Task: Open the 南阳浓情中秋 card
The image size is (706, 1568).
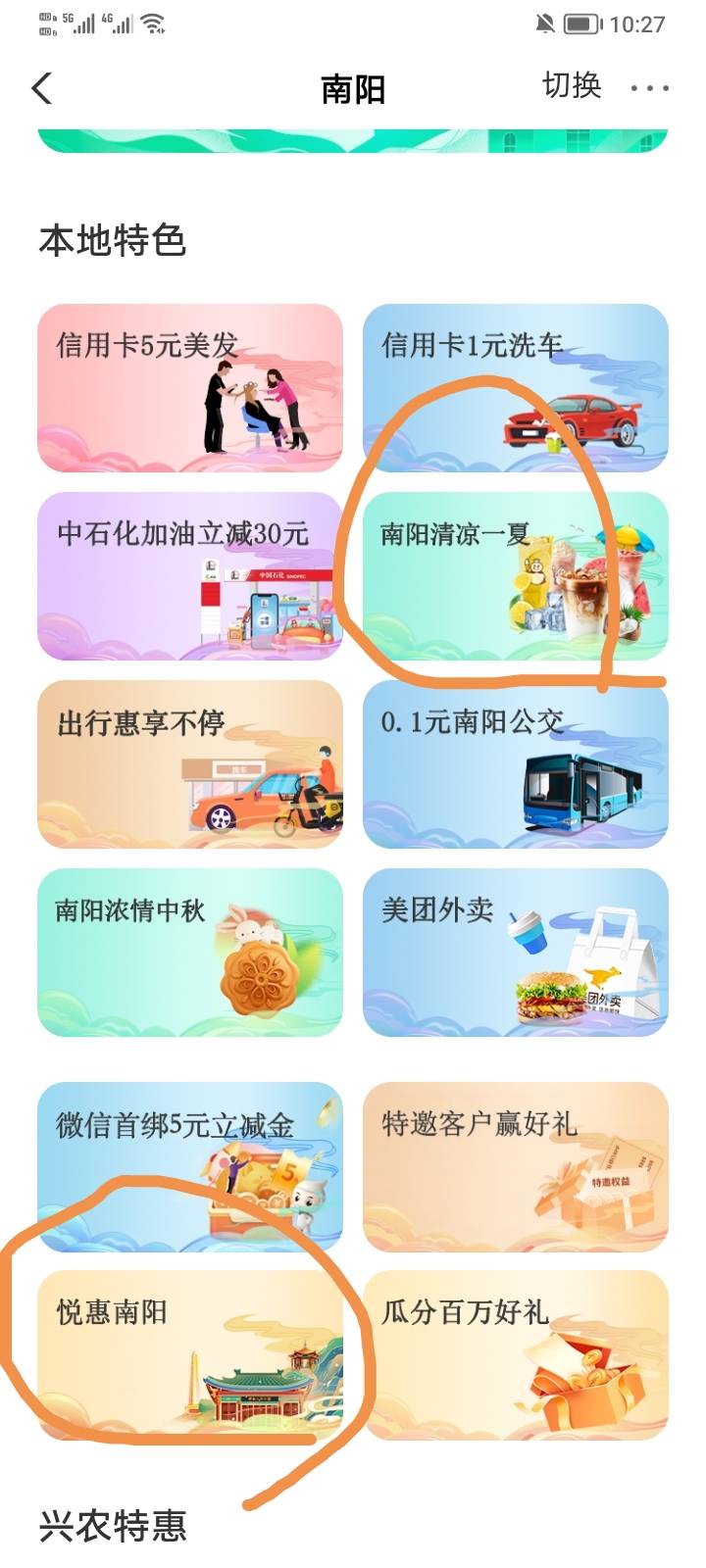Action: click(190, 953)
